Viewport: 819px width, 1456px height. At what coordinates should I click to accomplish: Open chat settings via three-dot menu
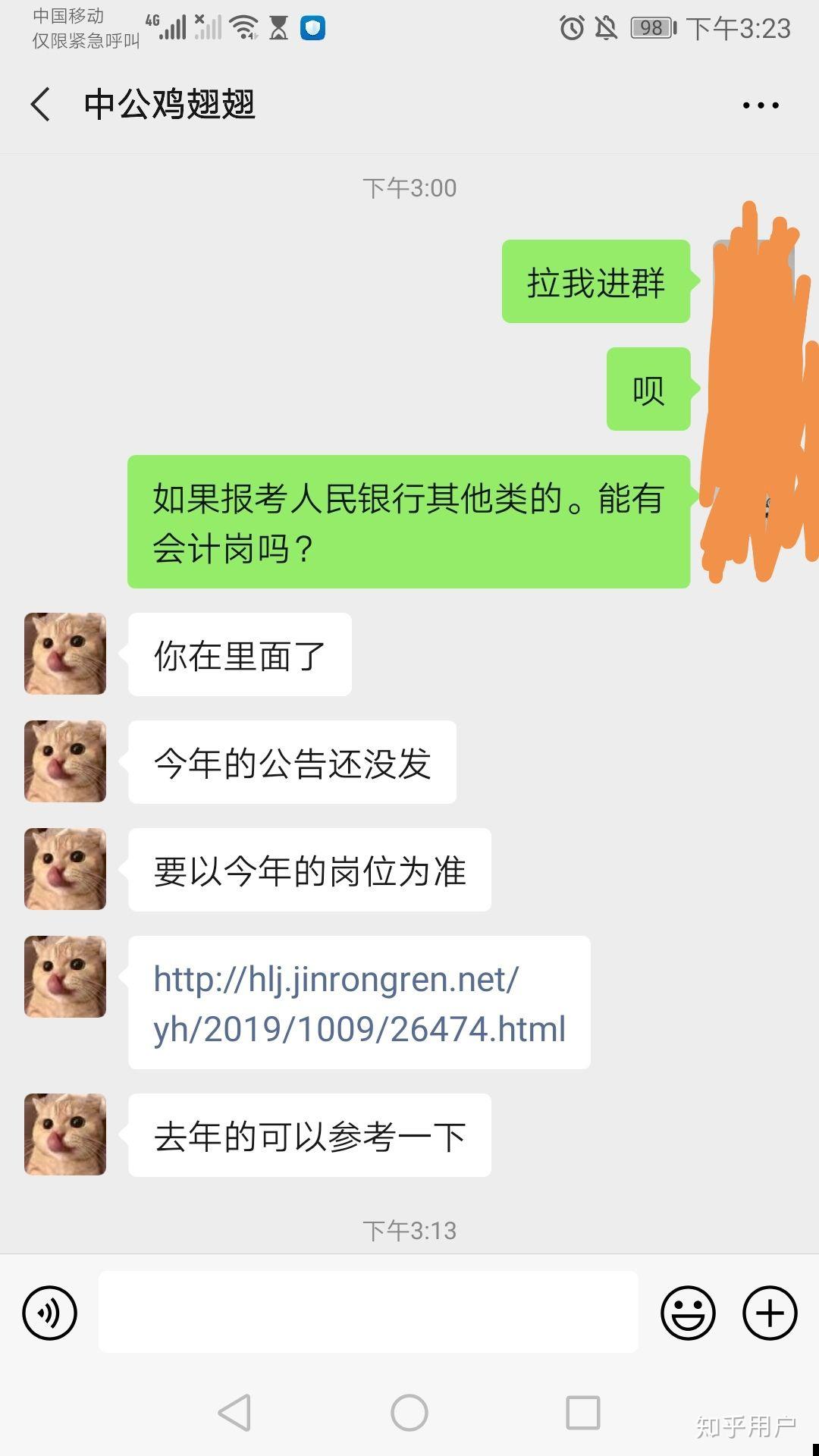point(759,106)
